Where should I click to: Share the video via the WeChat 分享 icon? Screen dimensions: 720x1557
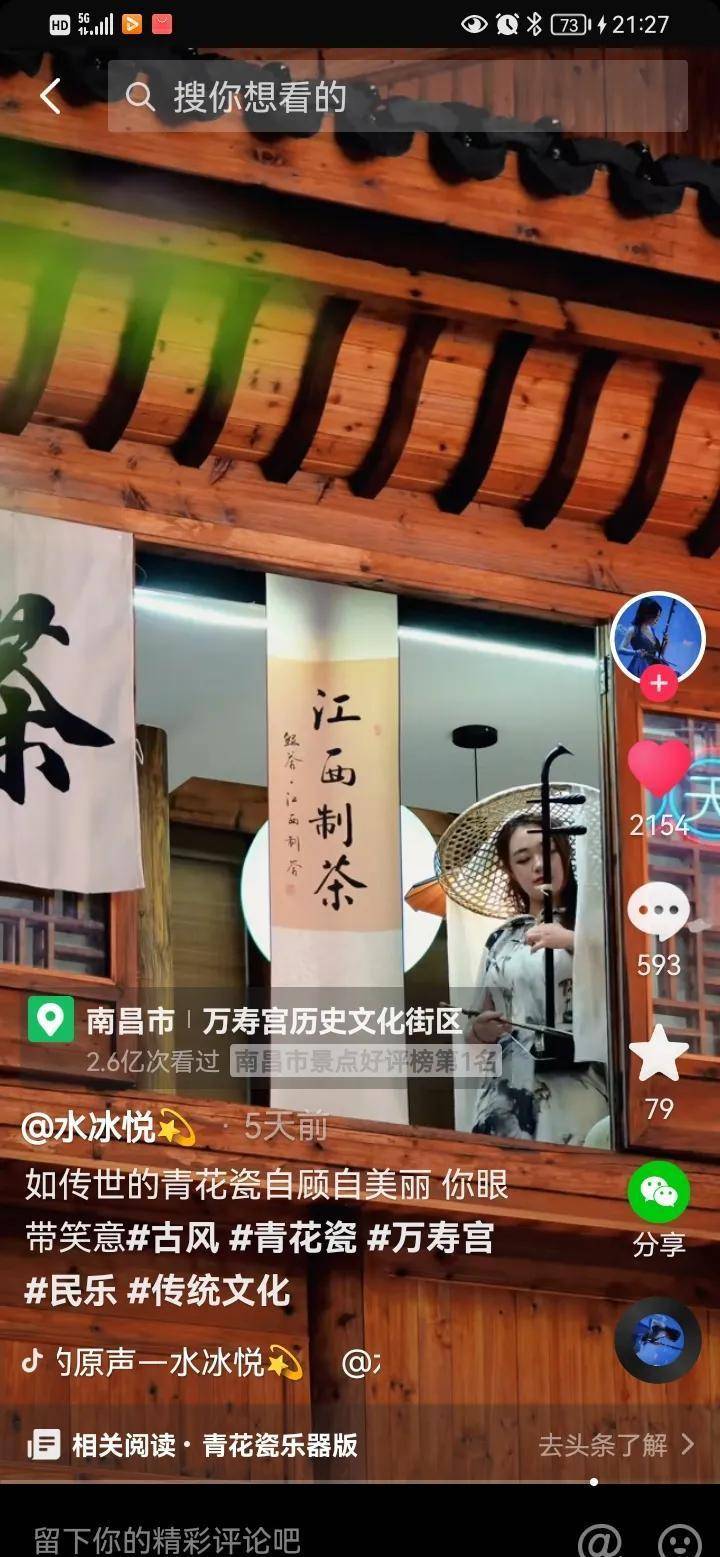(658, 1192)
